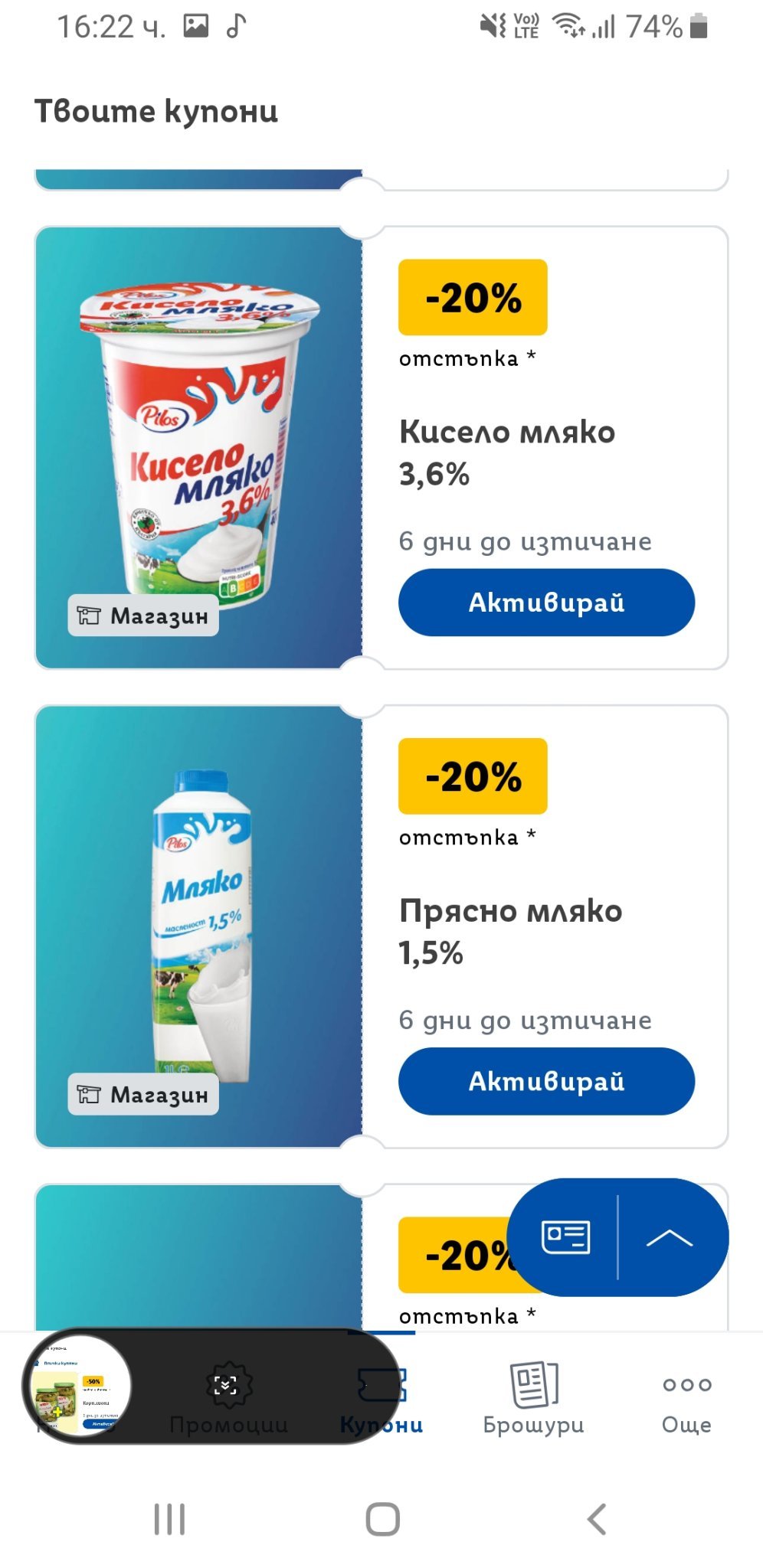Activate the Кисело мляко 3,6% coupon
Viewport: 763px width, 1568px height.
point(546,603)
